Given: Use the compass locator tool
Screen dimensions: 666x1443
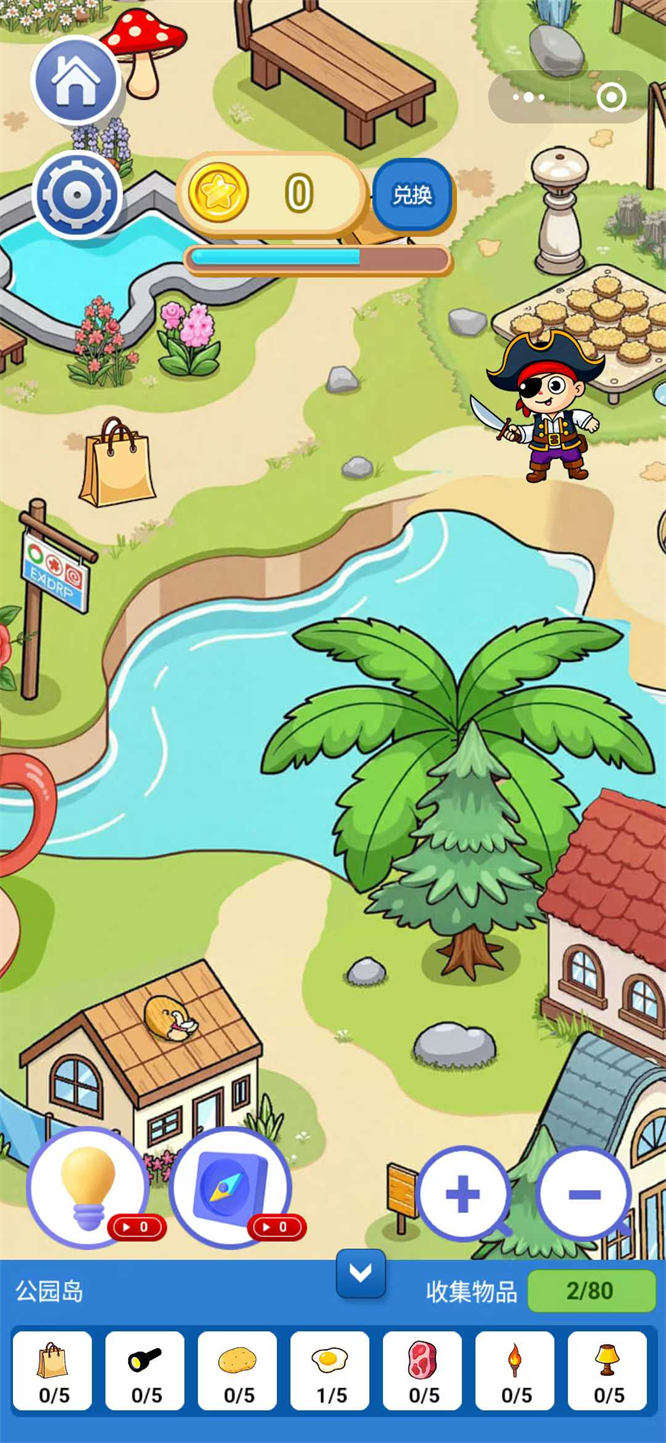Looking at the screenshot, I should (230, 1187).
